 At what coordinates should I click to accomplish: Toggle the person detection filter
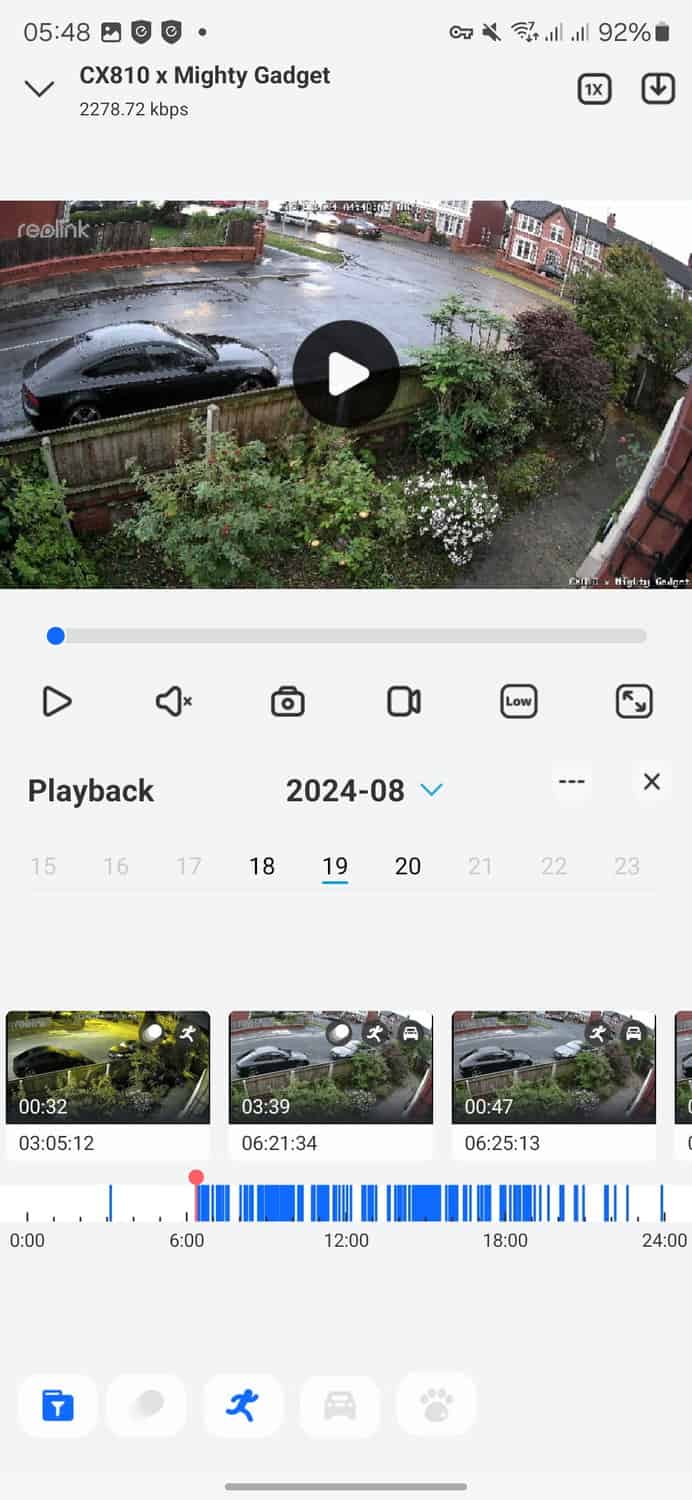pos(243,1406)
